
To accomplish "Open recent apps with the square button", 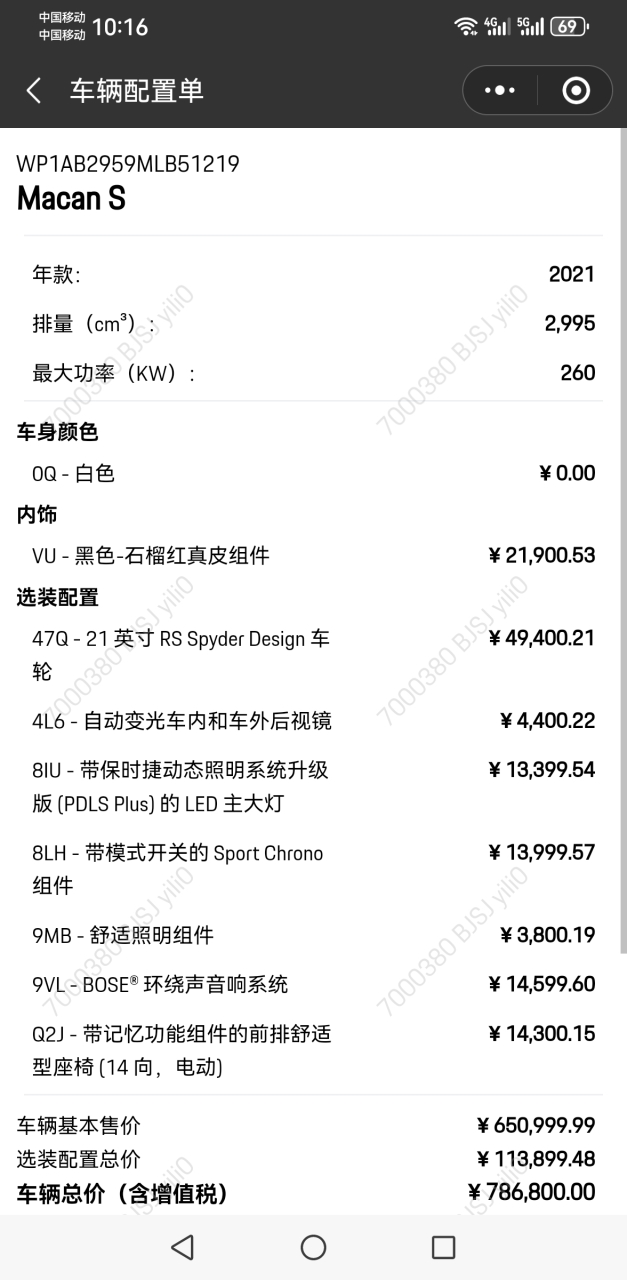I will 443,1247.
